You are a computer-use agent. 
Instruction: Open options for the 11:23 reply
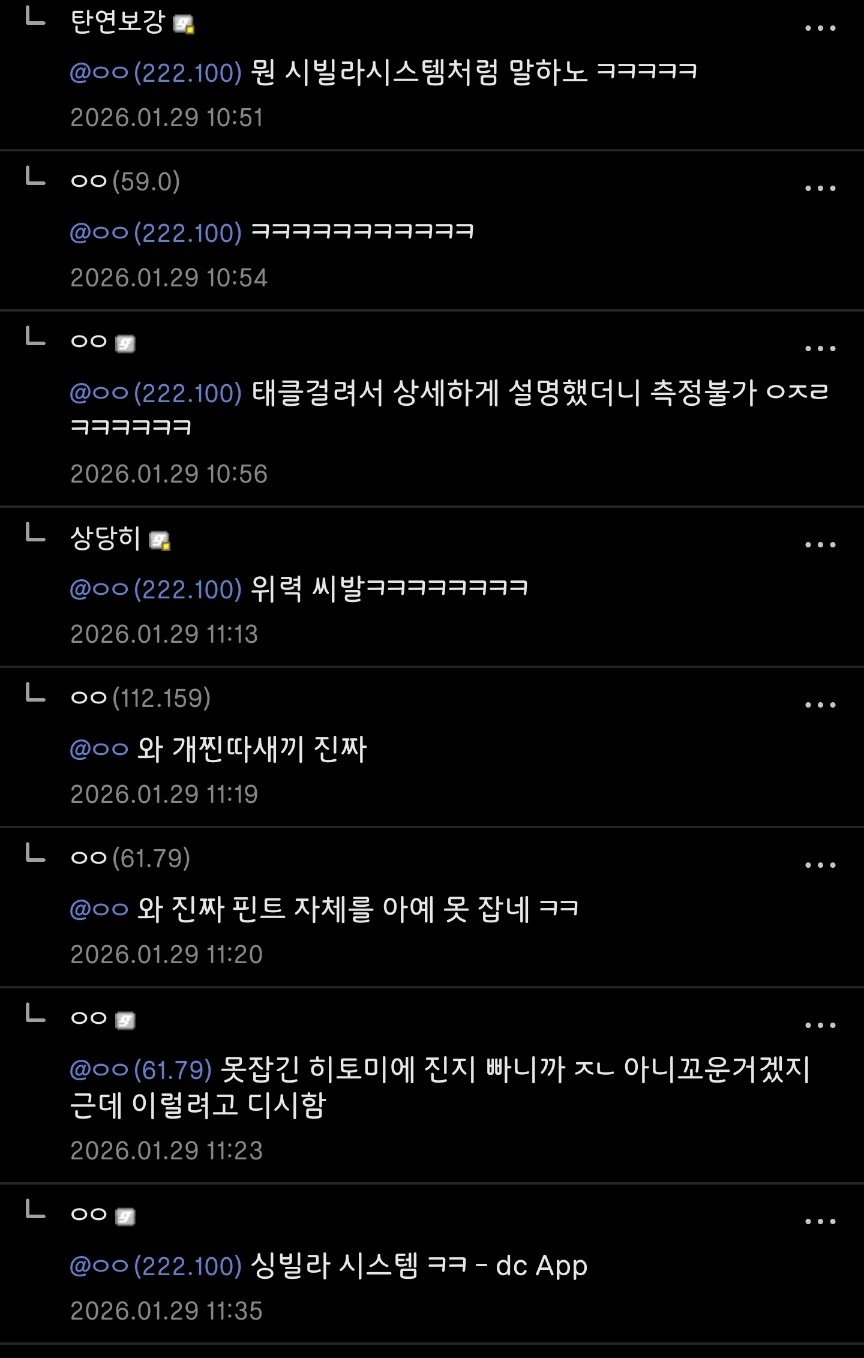click(x=820, y=1025)
